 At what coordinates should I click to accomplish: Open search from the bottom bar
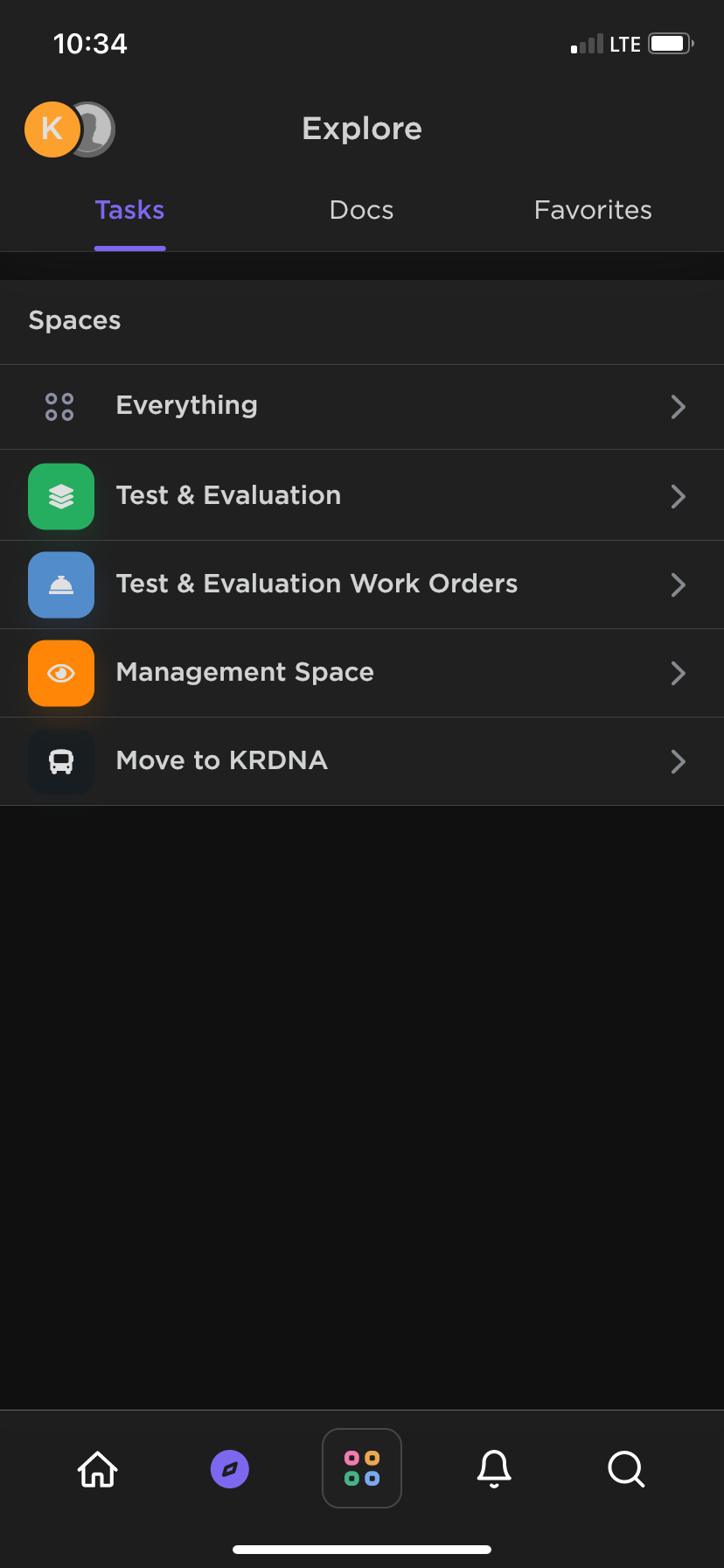point(626,1469)
